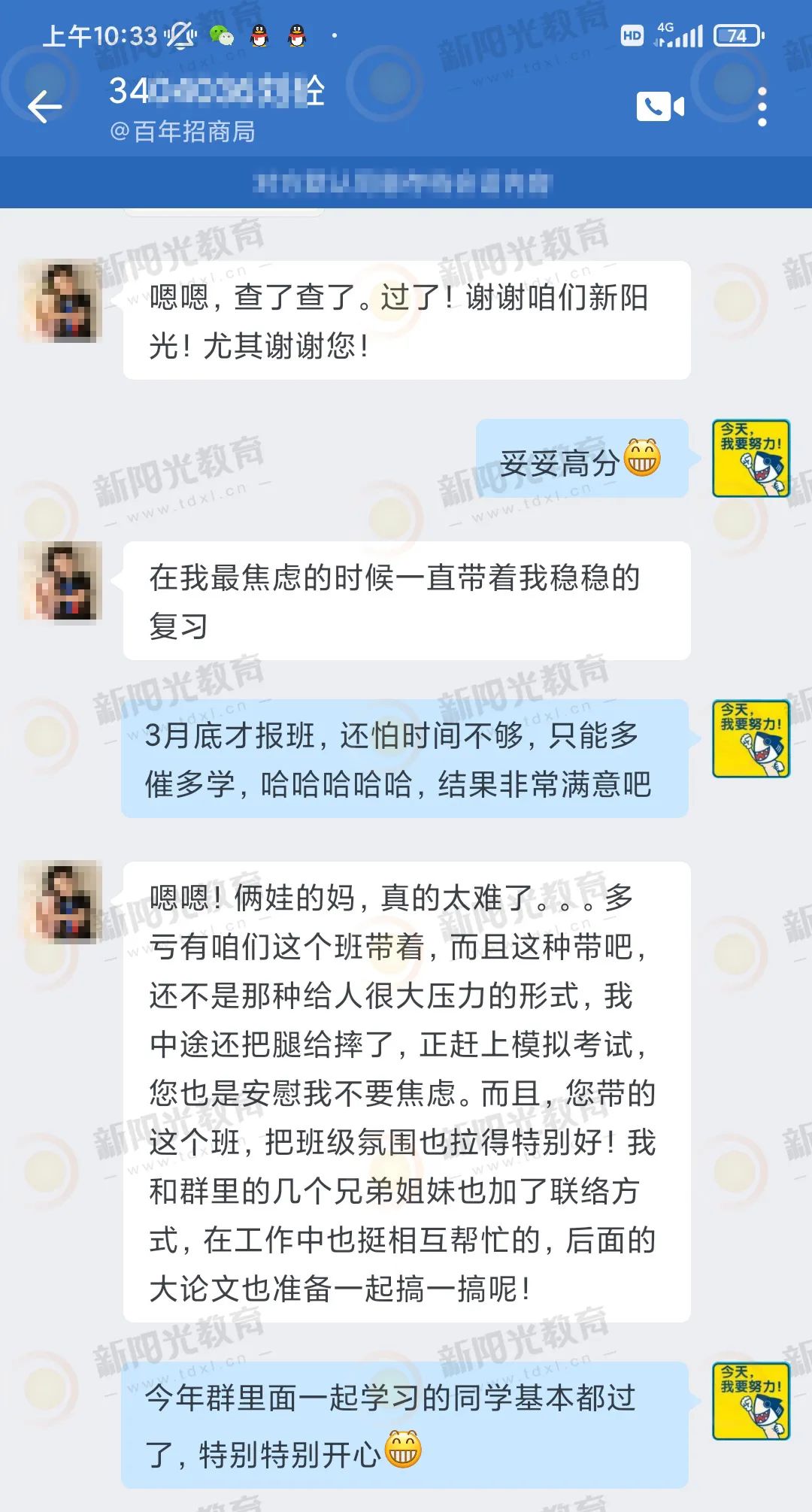Open sender's avatar beside '嗯嗯，查了查了' message
The width and height of the screenshot is (812, 1512).
[x=60, y=301]
